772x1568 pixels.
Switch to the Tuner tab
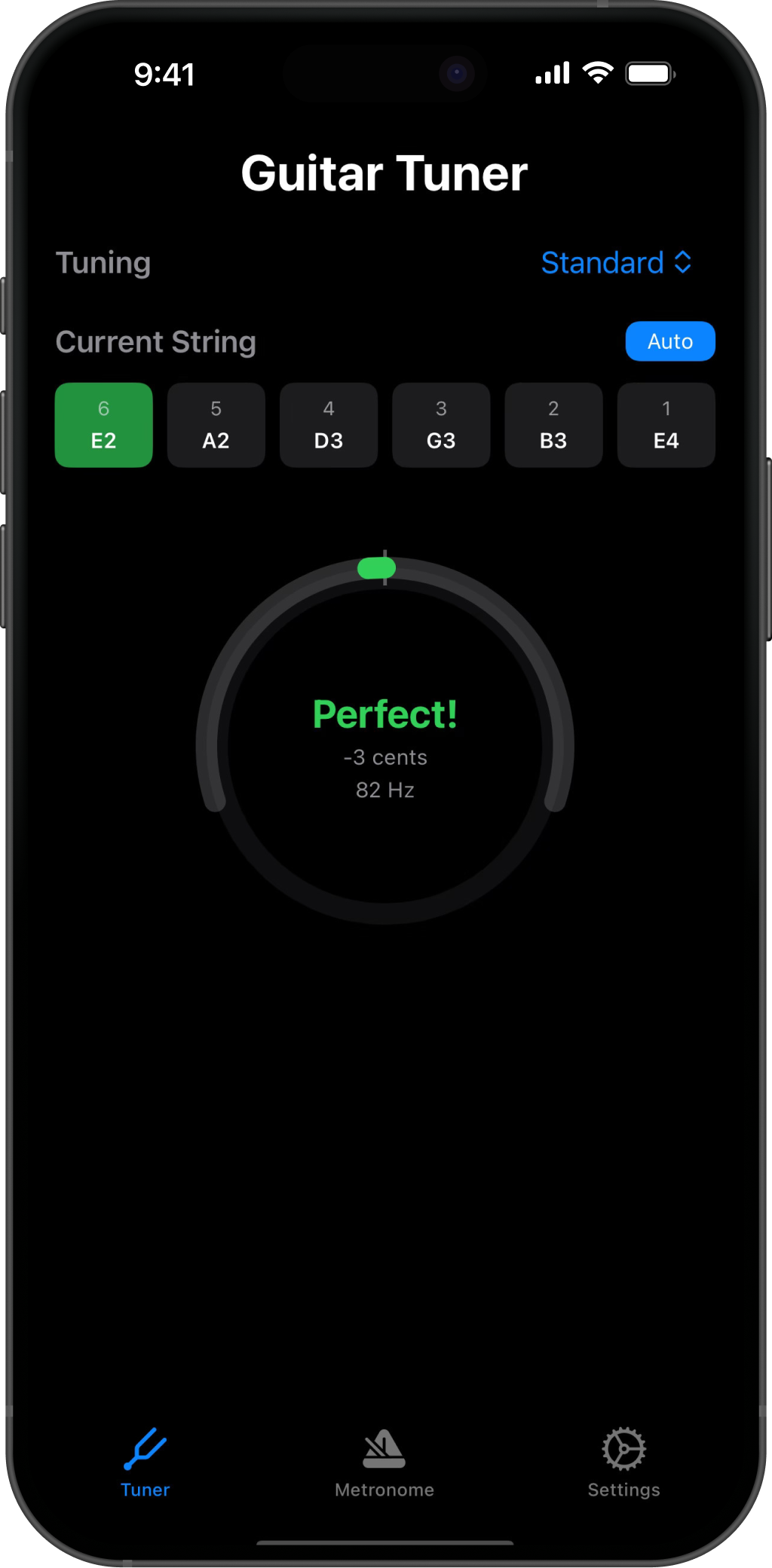click(146, 1462)
